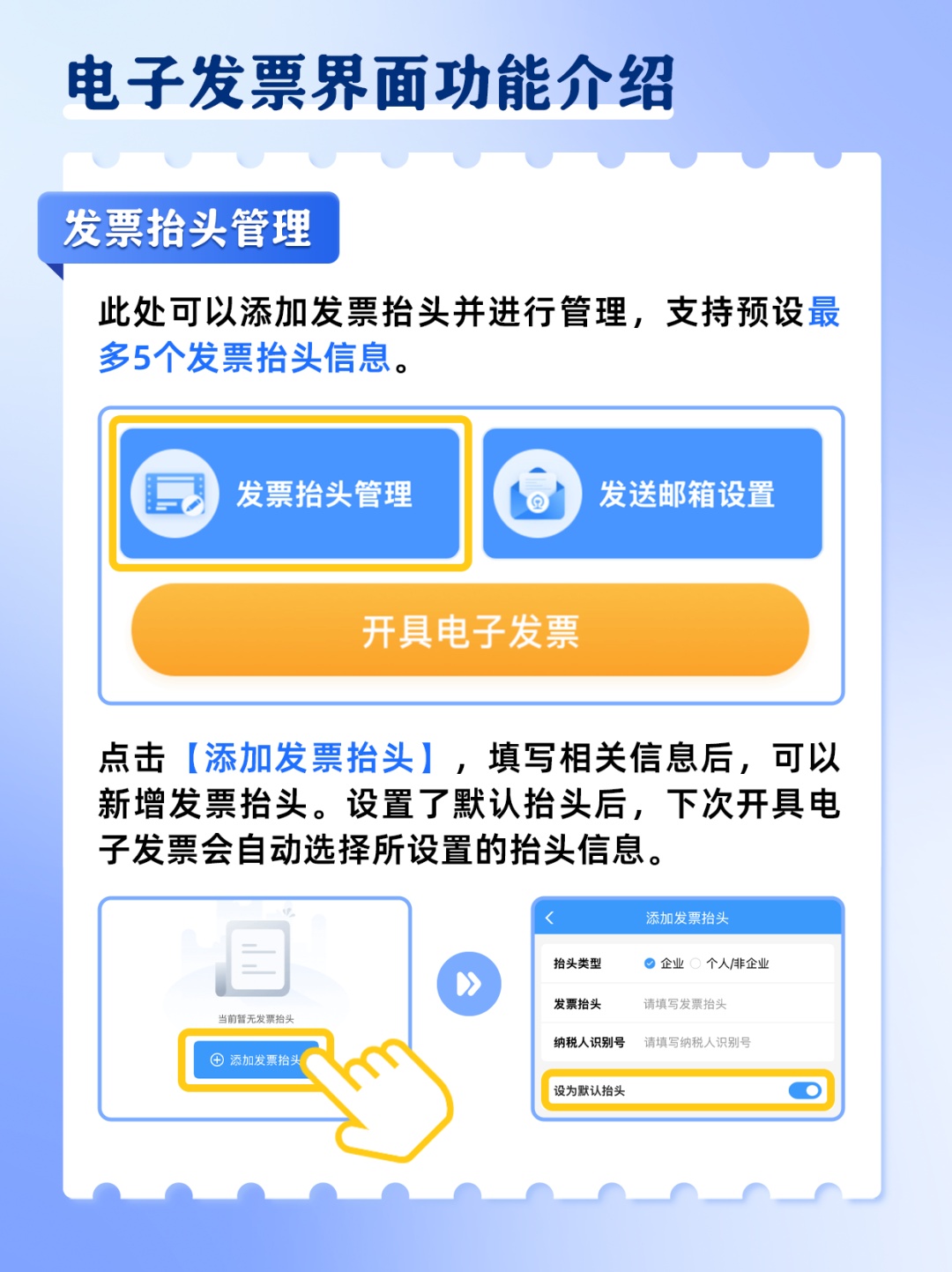Click the back chevron on 添加发票抬头 header
Image resolution: width=952 pixels, height=1272 pixels.
pyautogui.click(x=549, y=918)
